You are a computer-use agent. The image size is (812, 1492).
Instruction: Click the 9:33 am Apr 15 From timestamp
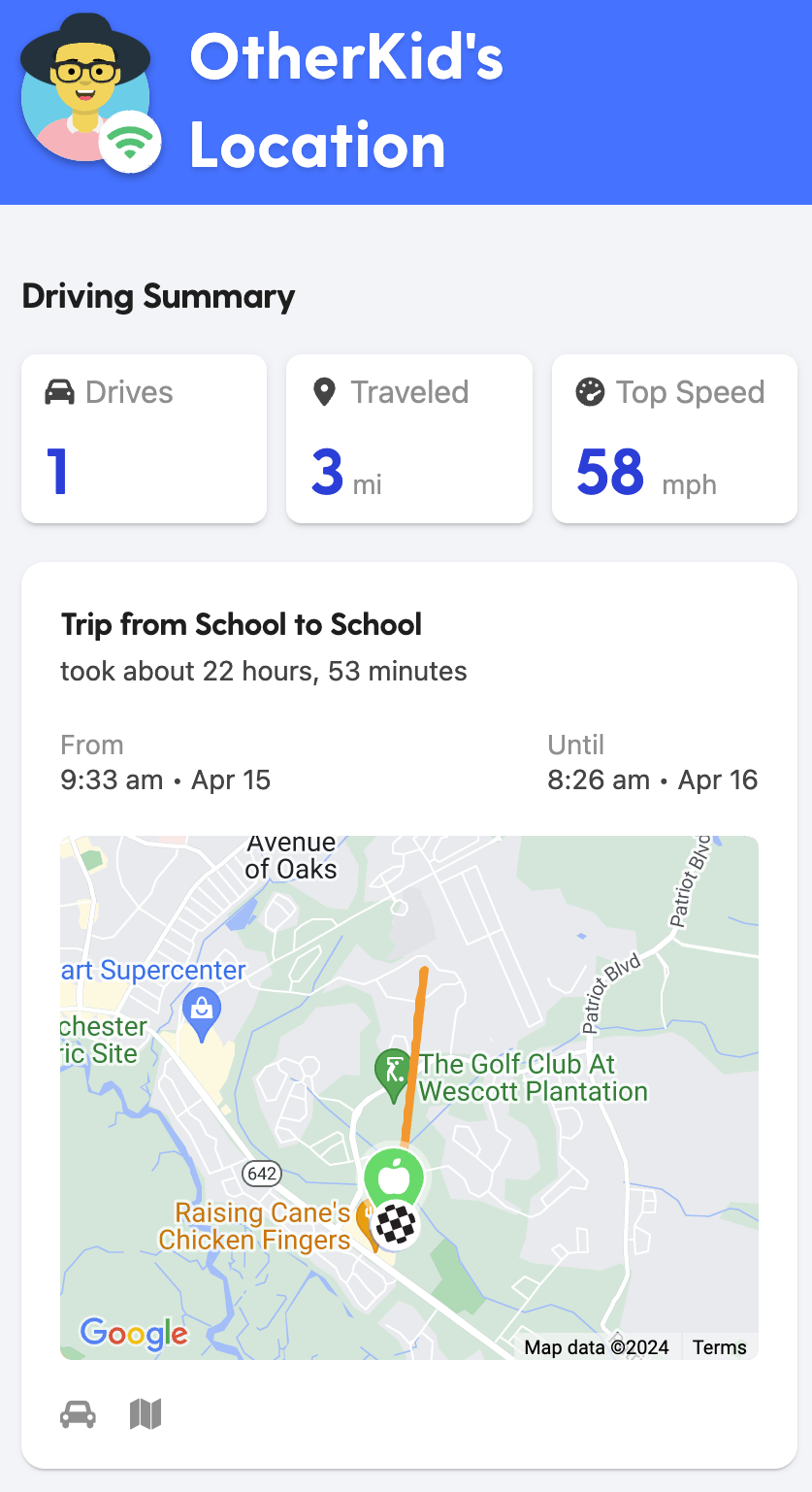[165, 779]
